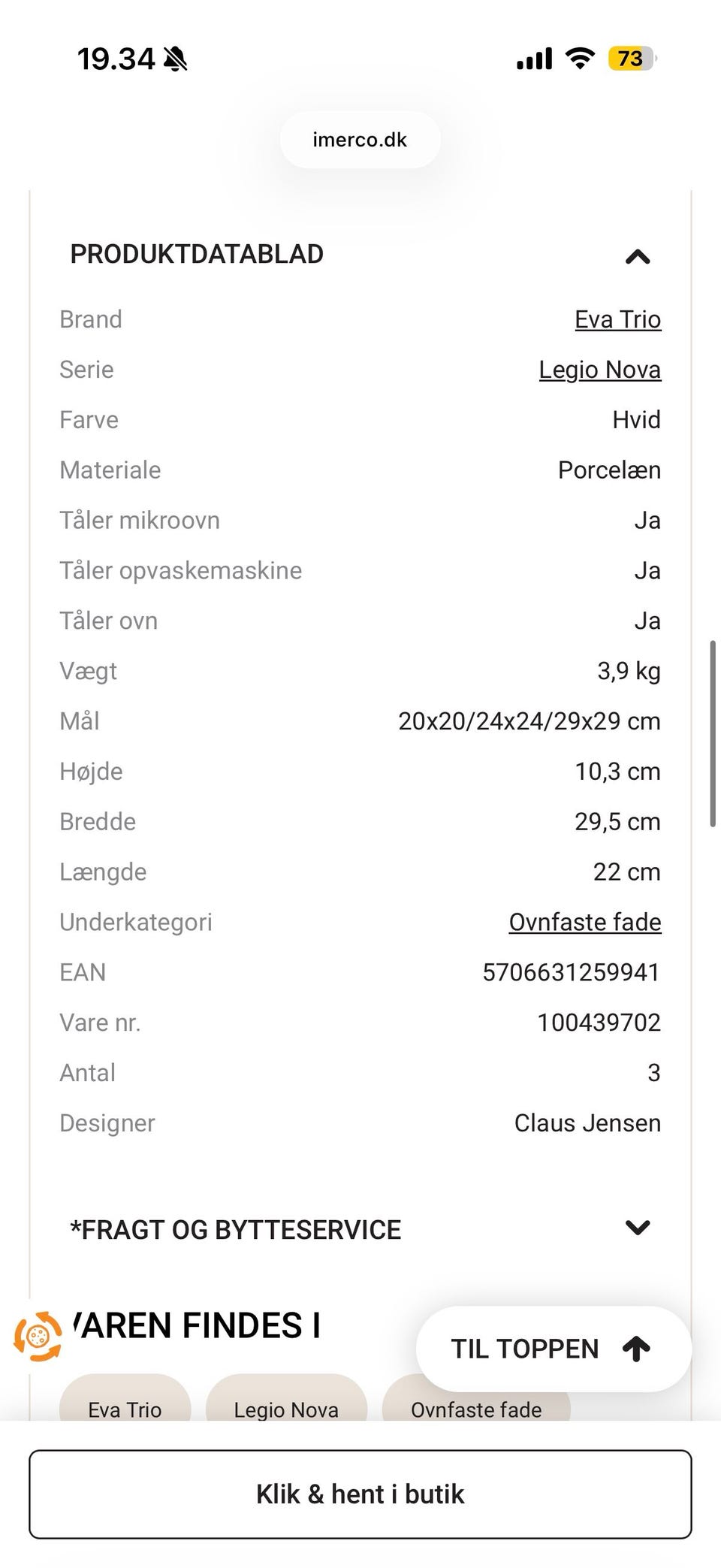
Task: Jump back with Til toppen button
Action: [554, 1349]
